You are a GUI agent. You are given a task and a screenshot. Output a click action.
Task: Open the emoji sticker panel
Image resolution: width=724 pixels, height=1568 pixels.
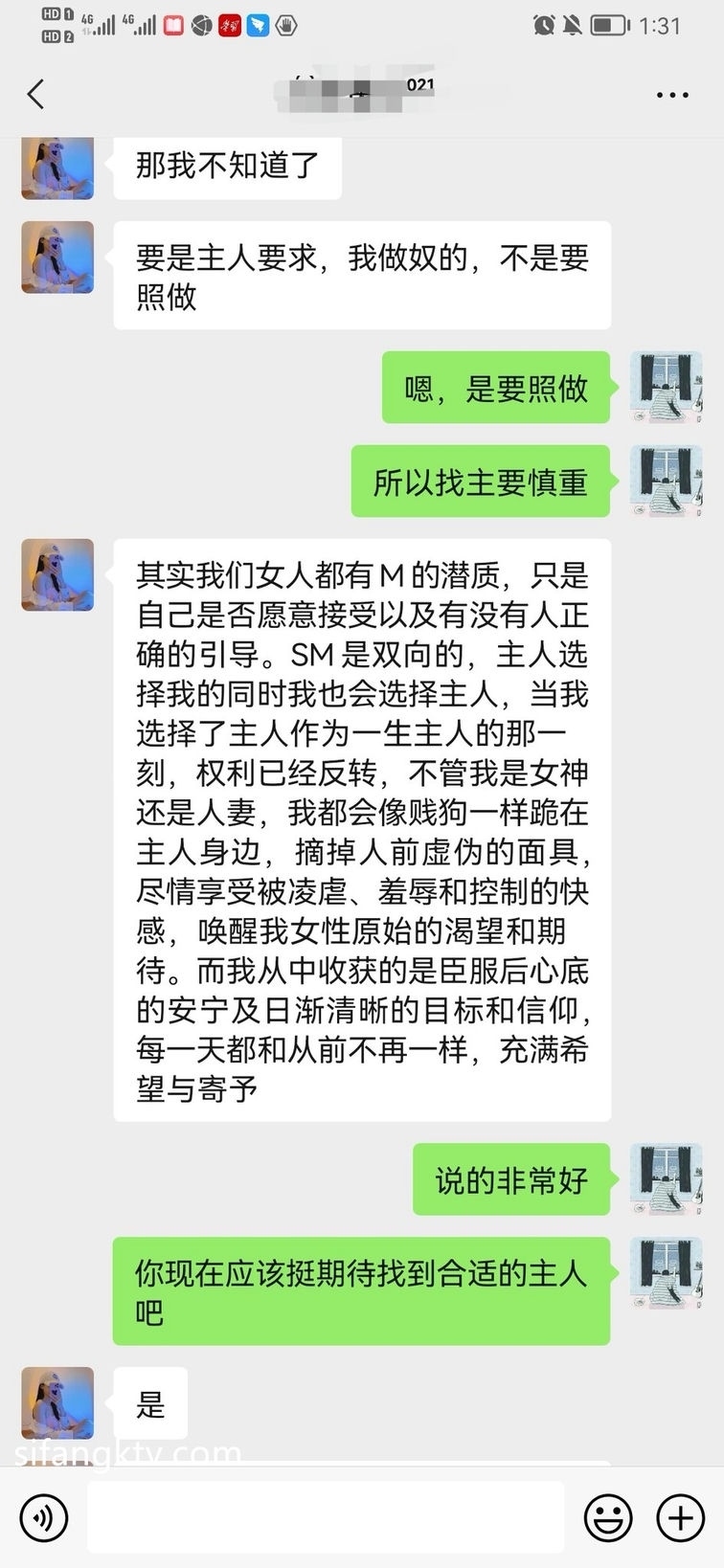[608, 1517]
